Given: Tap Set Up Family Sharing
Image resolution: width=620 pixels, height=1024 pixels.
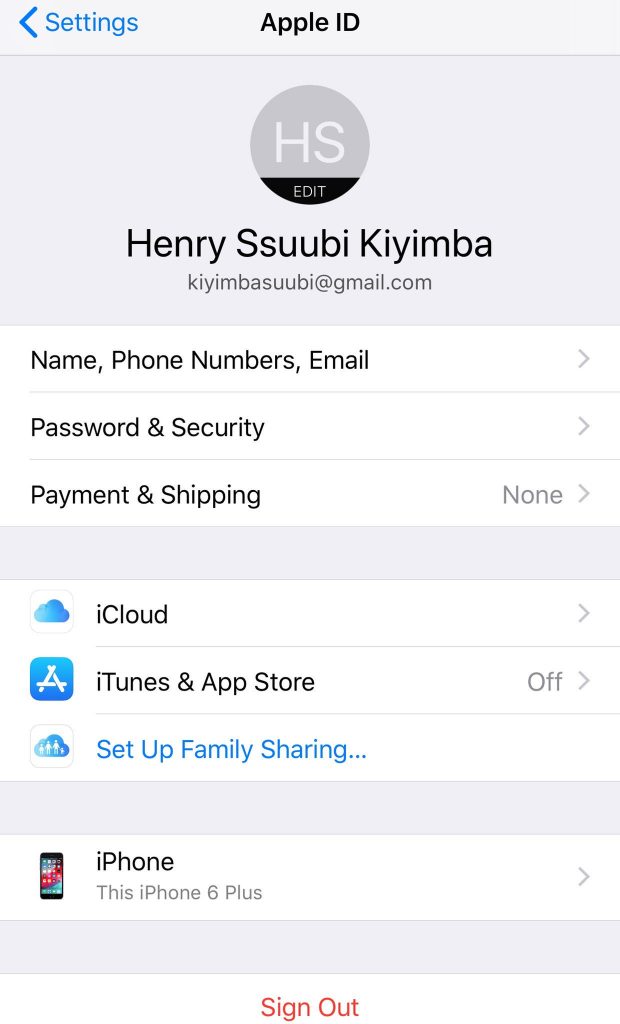Looking at the screenshot, I should 310,748.
